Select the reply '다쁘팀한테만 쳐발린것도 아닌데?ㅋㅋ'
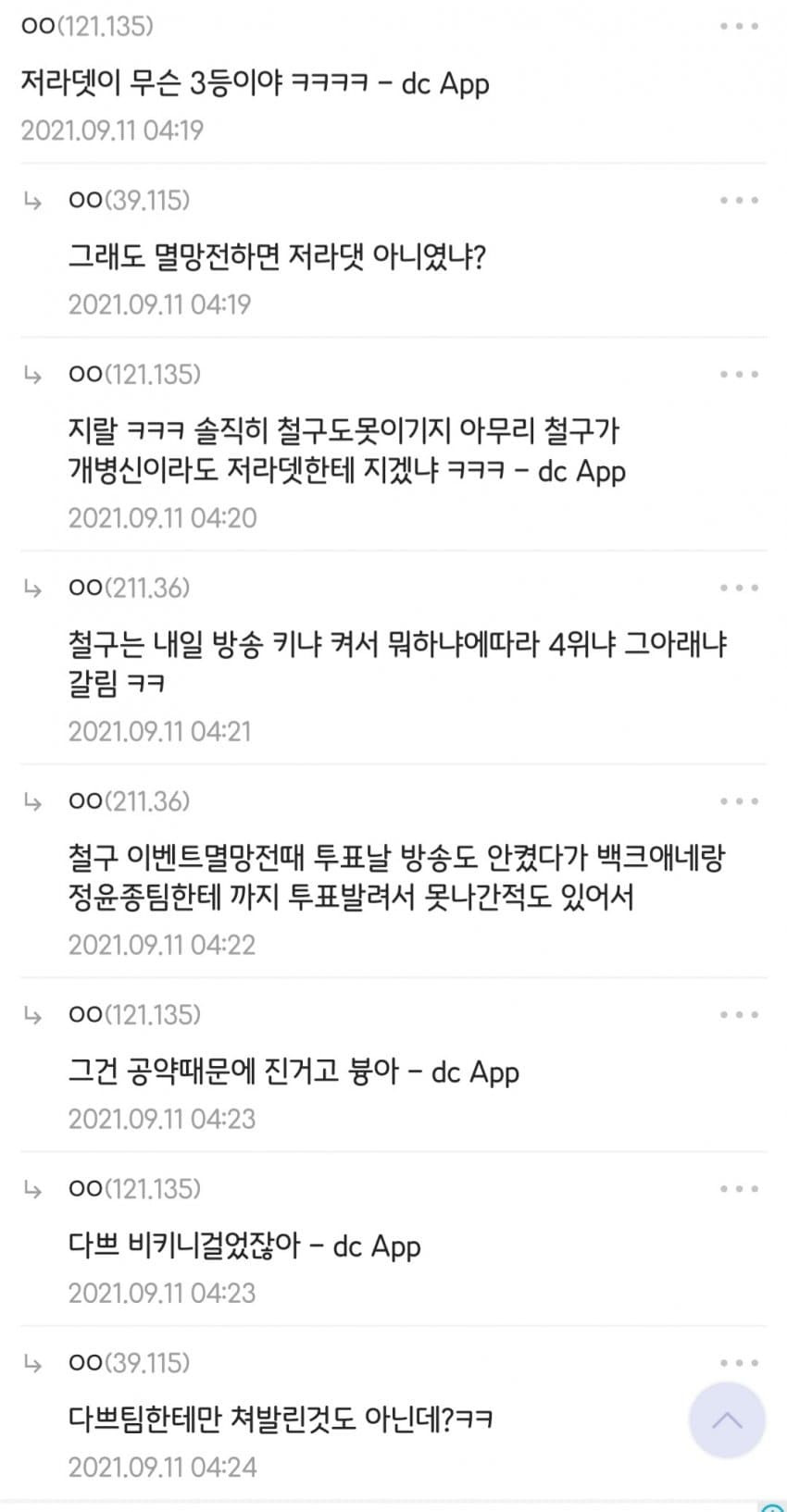 pyautogui.click(x=281, y=1419)
